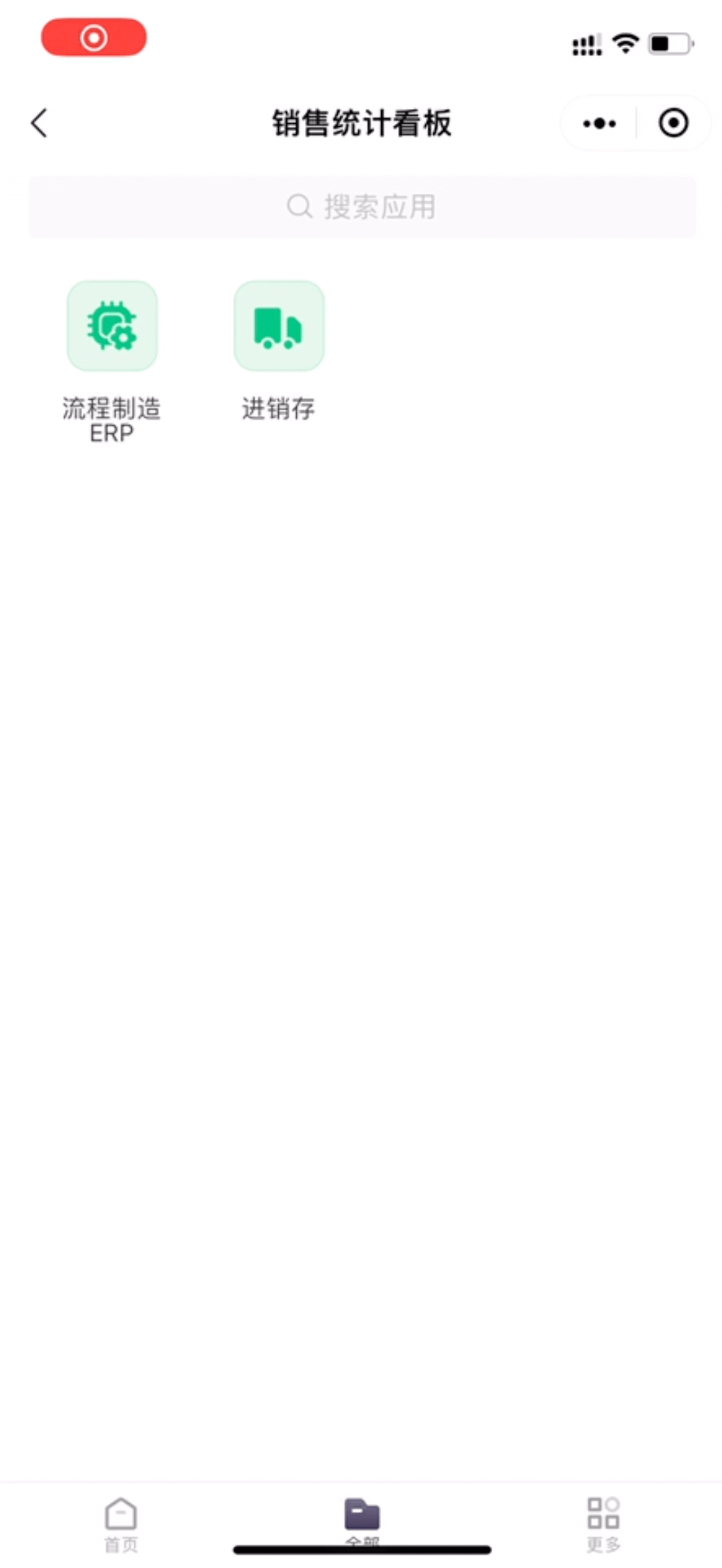Viewport: 722px width, 1568px height.
Task: Open the 流程制造ERP app
Action: click(112, 362)
